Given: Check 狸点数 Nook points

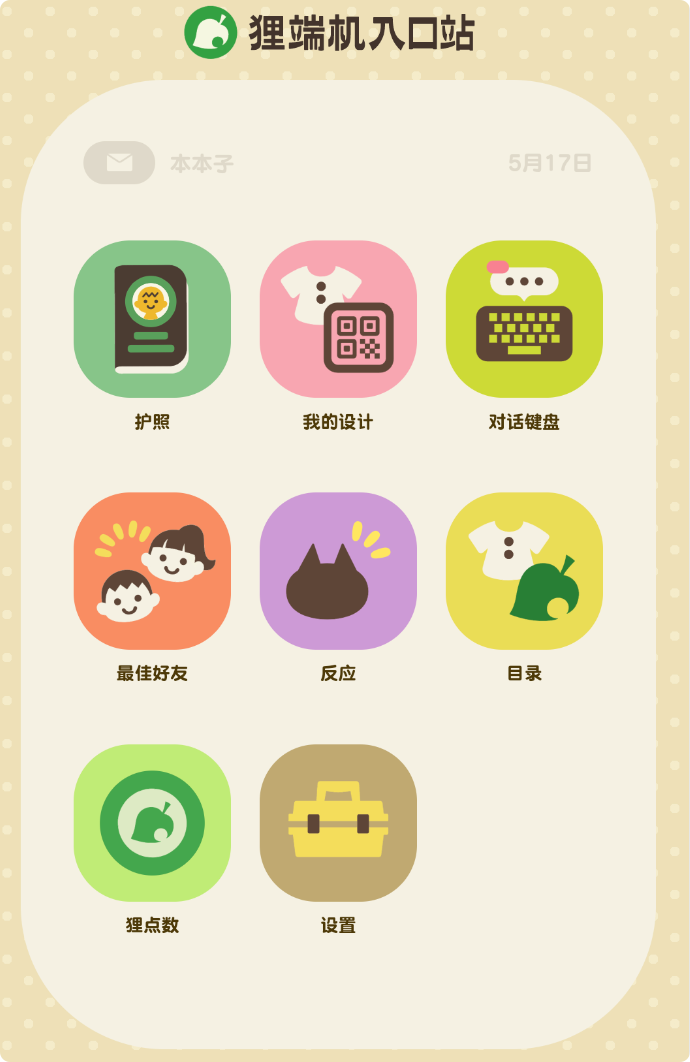Looking at the screenshot, I should point(152,823).
